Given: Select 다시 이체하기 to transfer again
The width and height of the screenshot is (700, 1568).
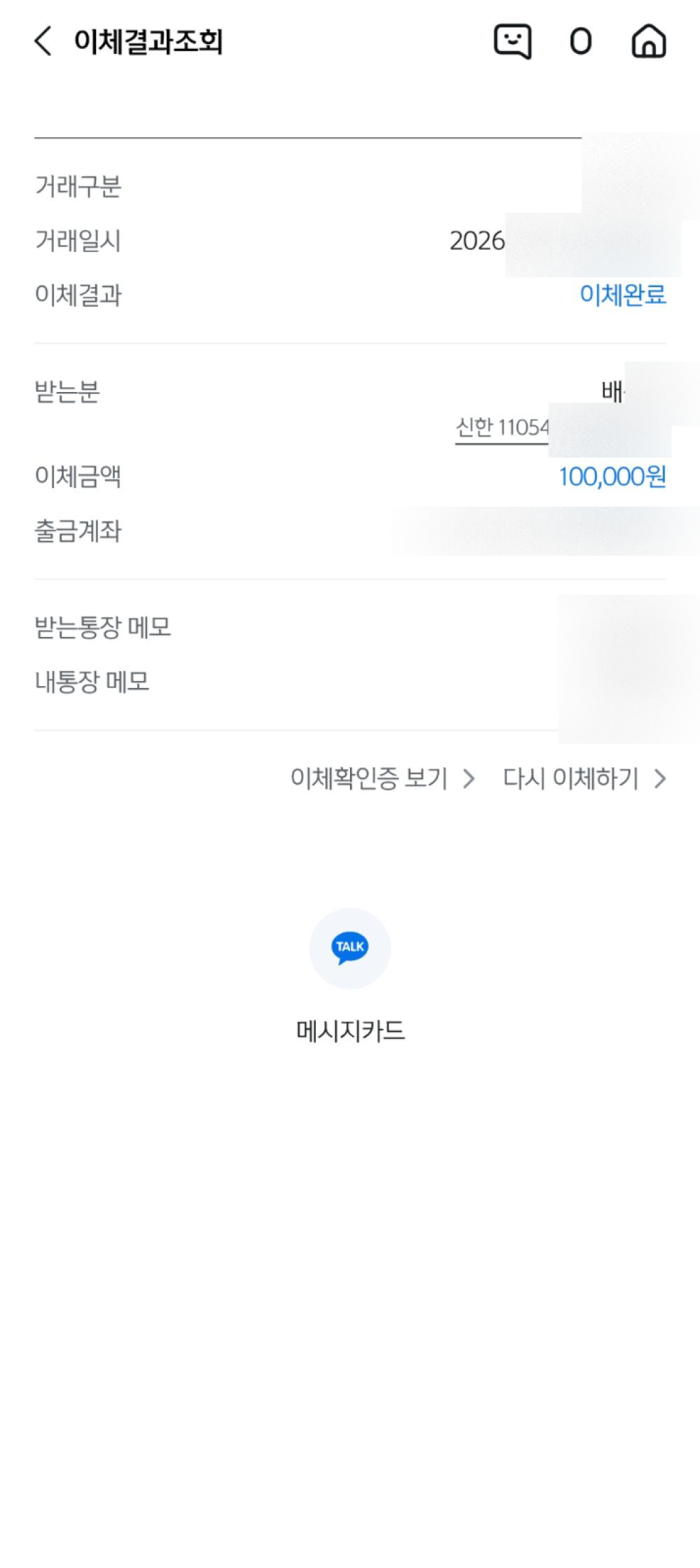Looking at the screenshot, I should [x=584, y=778].
